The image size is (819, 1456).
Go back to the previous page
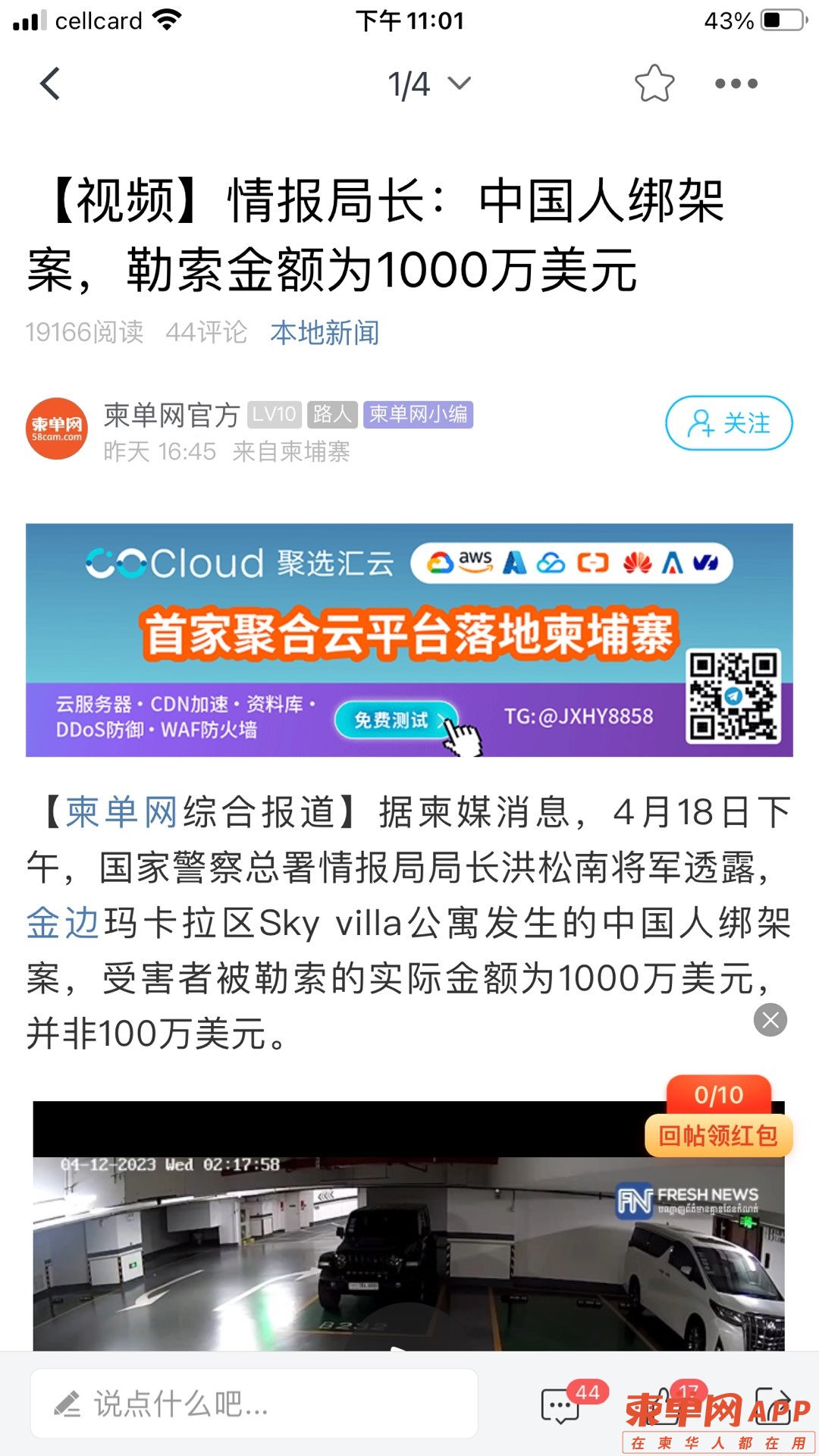click(50, 83)
